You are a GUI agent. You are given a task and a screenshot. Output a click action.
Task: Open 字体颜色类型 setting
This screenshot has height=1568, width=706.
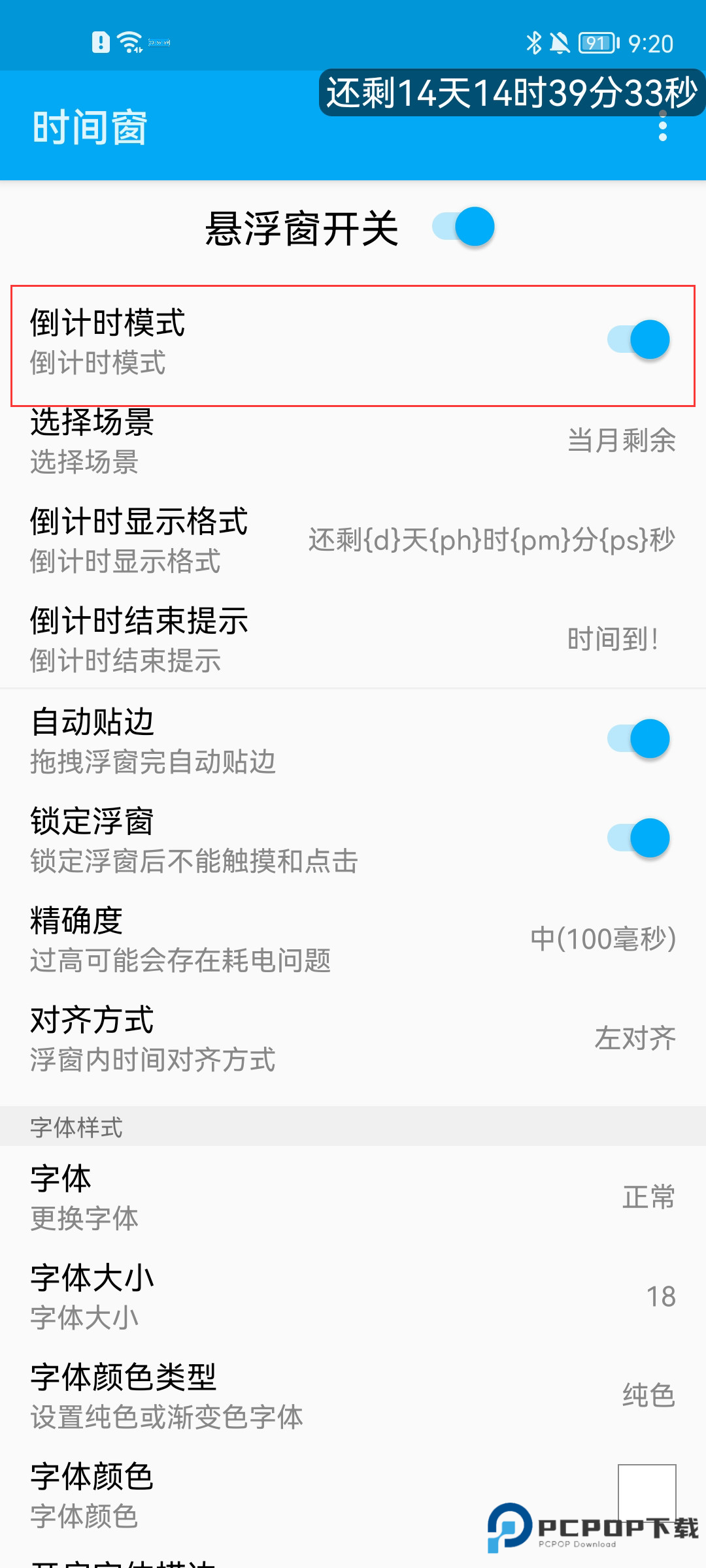353,1396
